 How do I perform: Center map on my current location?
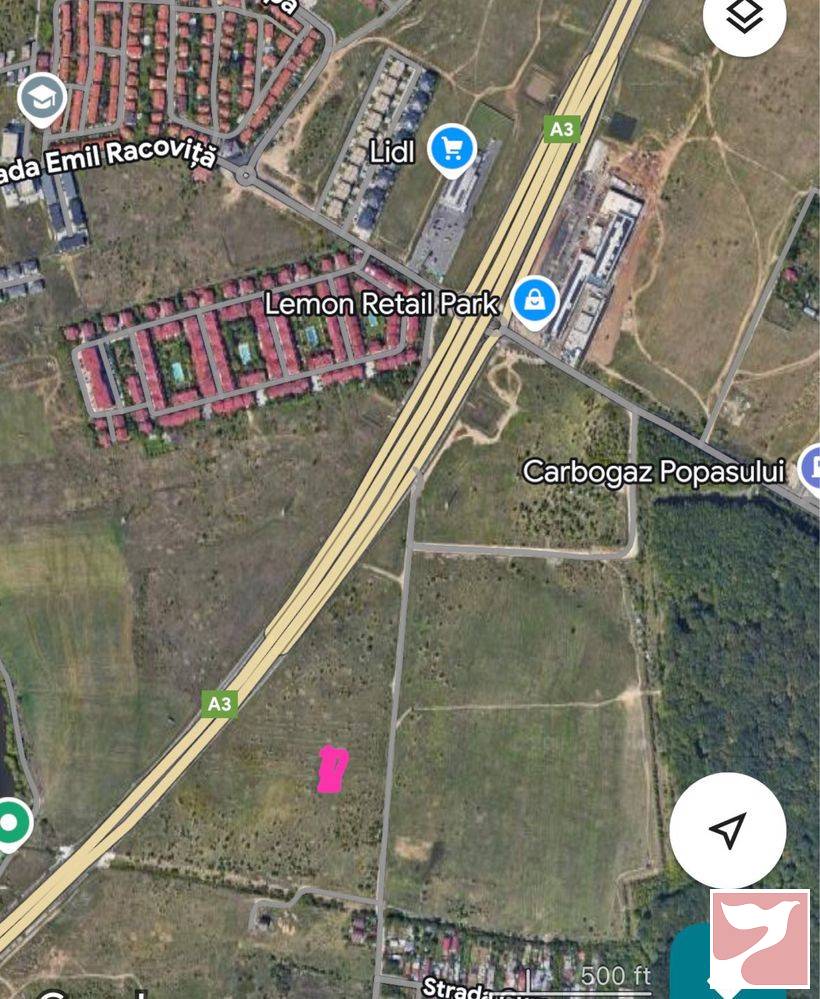tap(728, 830)
